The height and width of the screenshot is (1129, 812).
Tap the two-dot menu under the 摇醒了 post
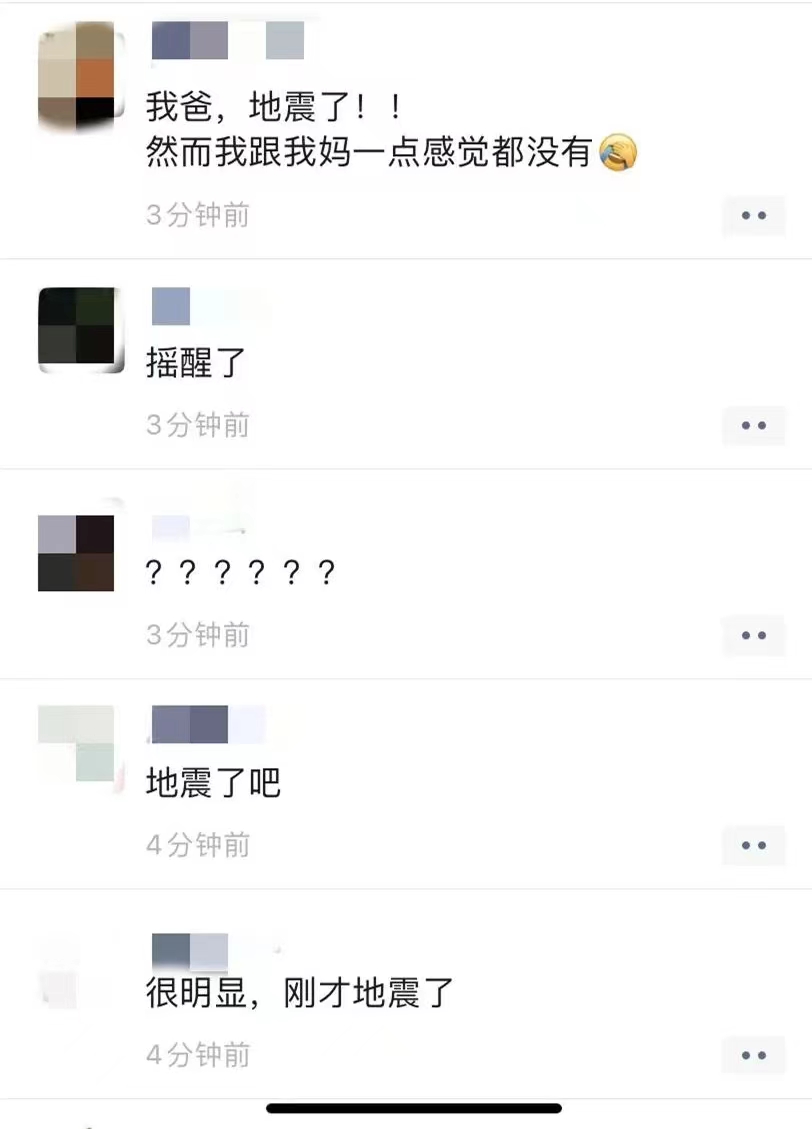(x=753, y=425)
